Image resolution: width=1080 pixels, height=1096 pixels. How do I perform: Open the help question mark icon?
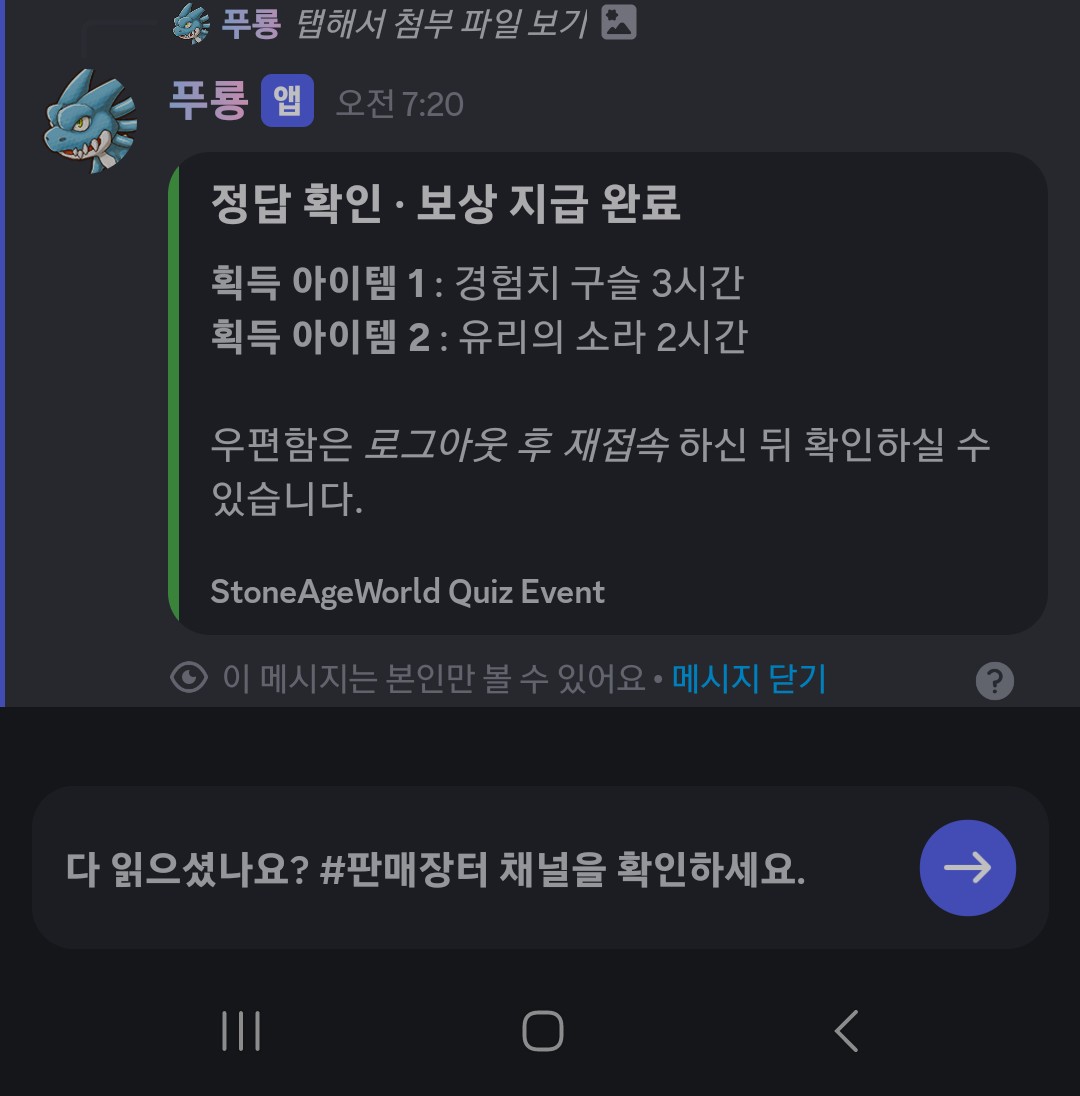coord(994,681)
